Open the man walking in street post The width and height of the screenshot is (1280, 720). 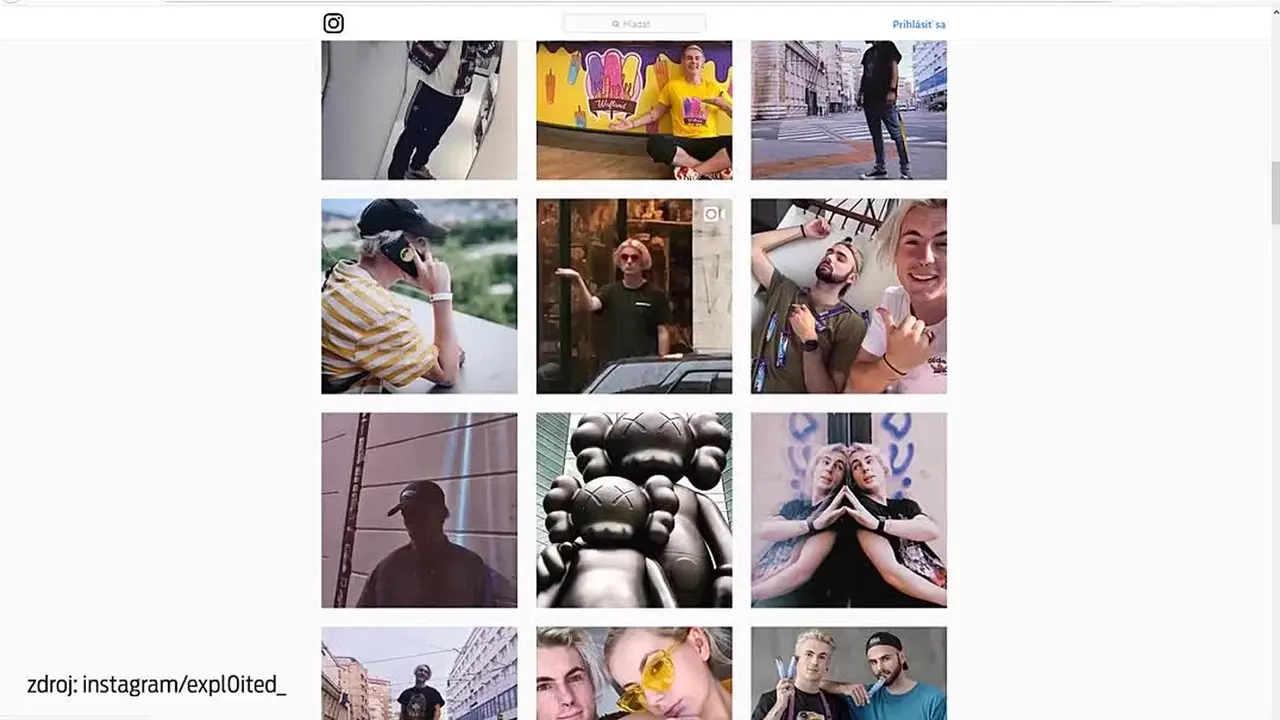848,110
